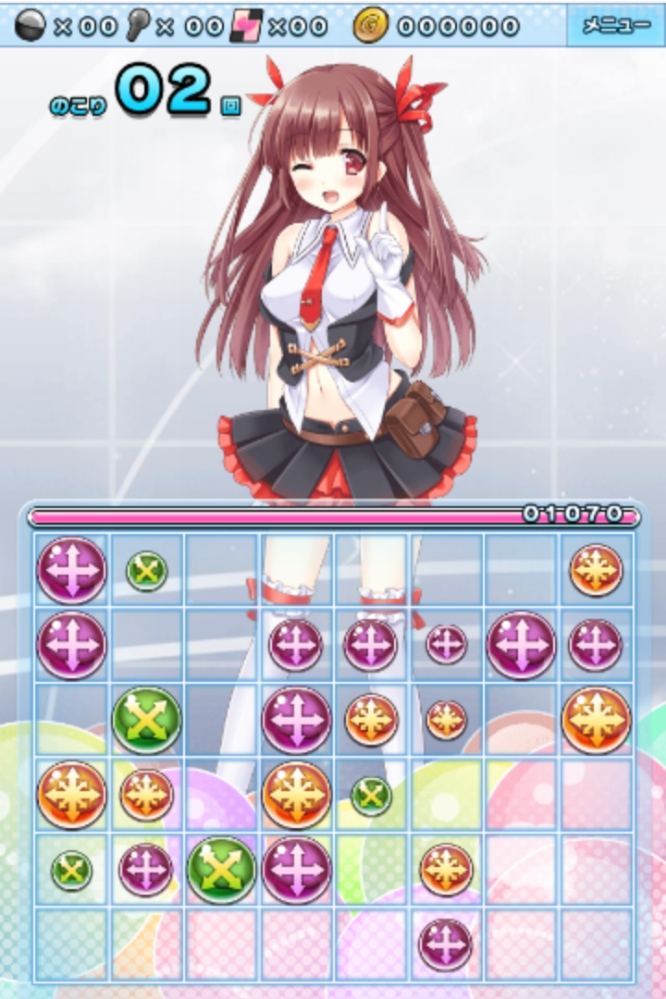Tap the small green orb next to the top purple orb
Viewport: 666px width, 999px height.
[147, 570]
